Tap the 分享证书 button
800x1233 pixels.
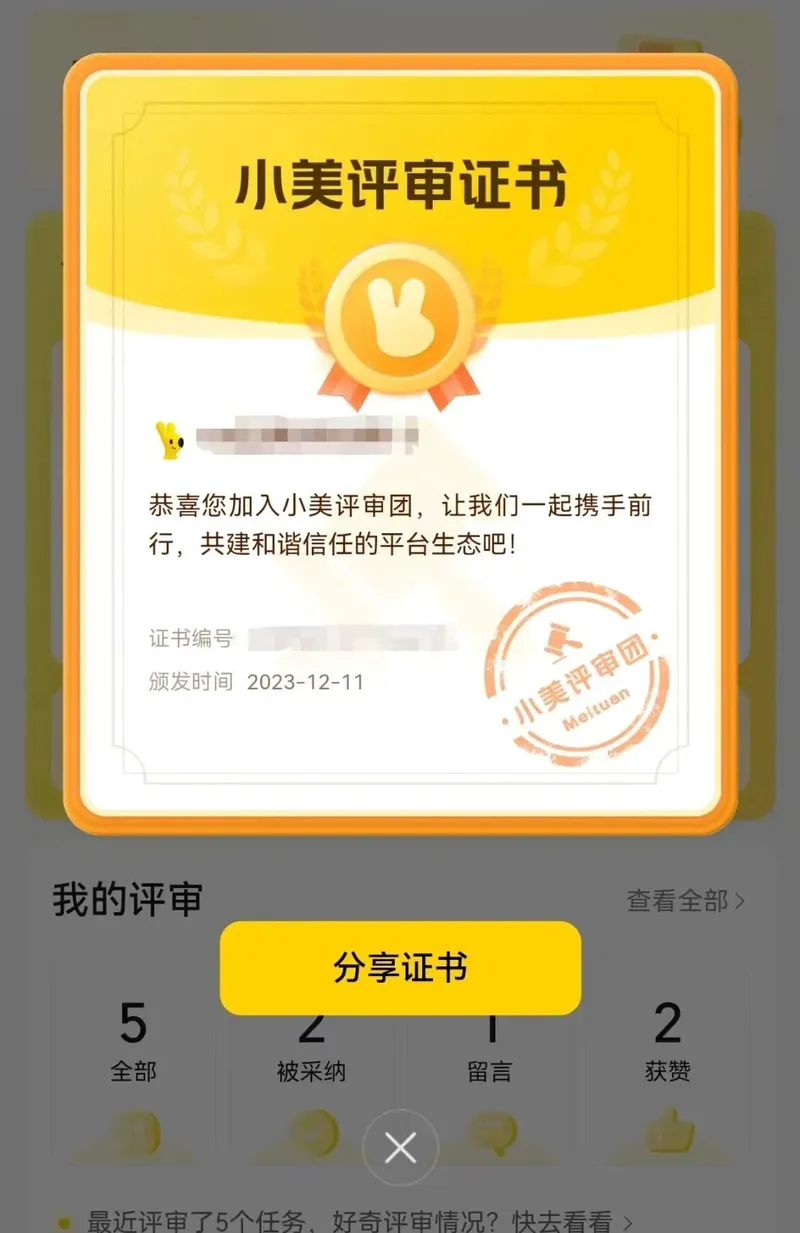pyautogui.click(x=400, y=967)
